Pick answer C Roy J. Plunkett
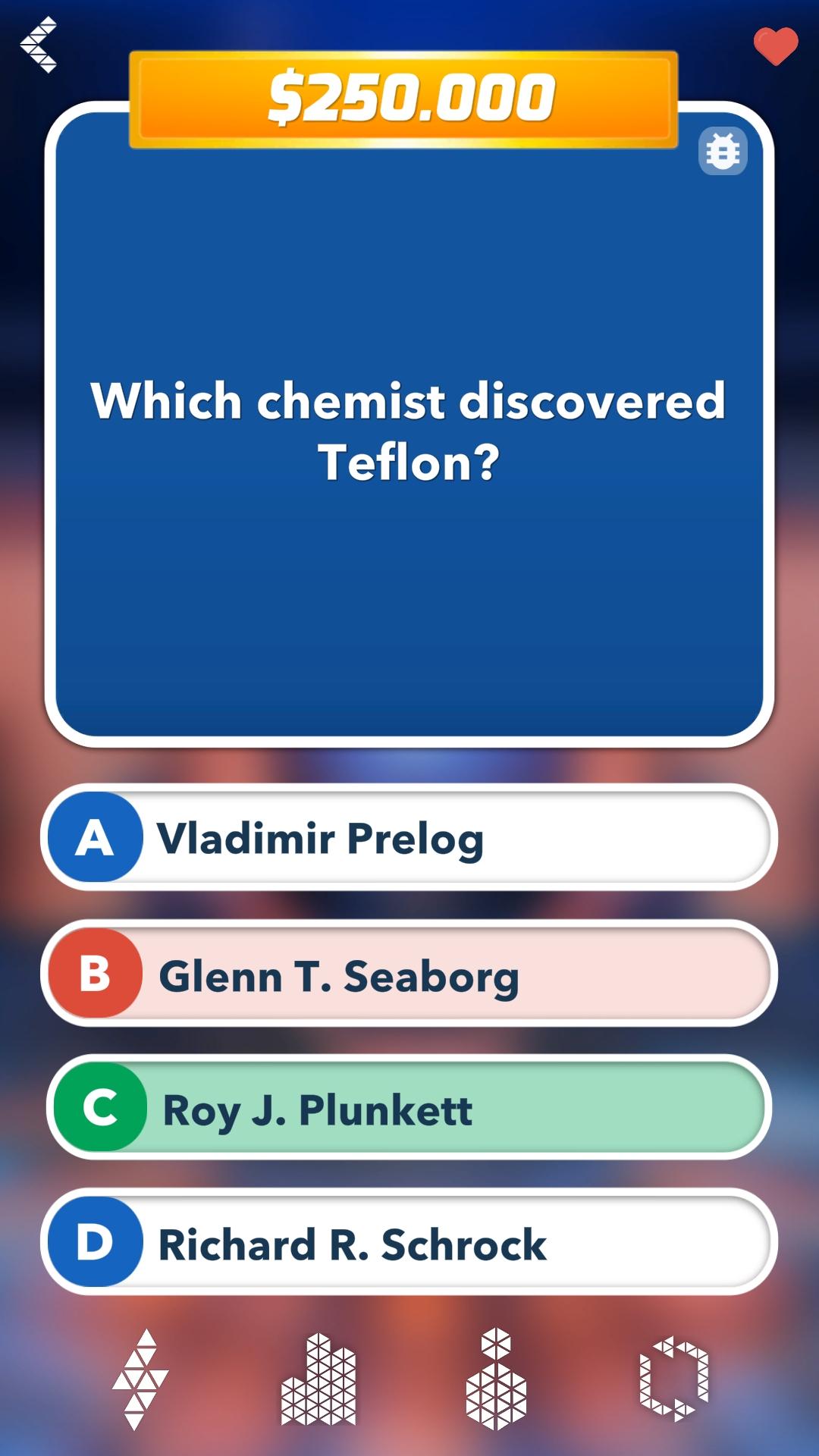Image resolution: width=819 pixels, height=1456 pixels. coord(409,1107)
